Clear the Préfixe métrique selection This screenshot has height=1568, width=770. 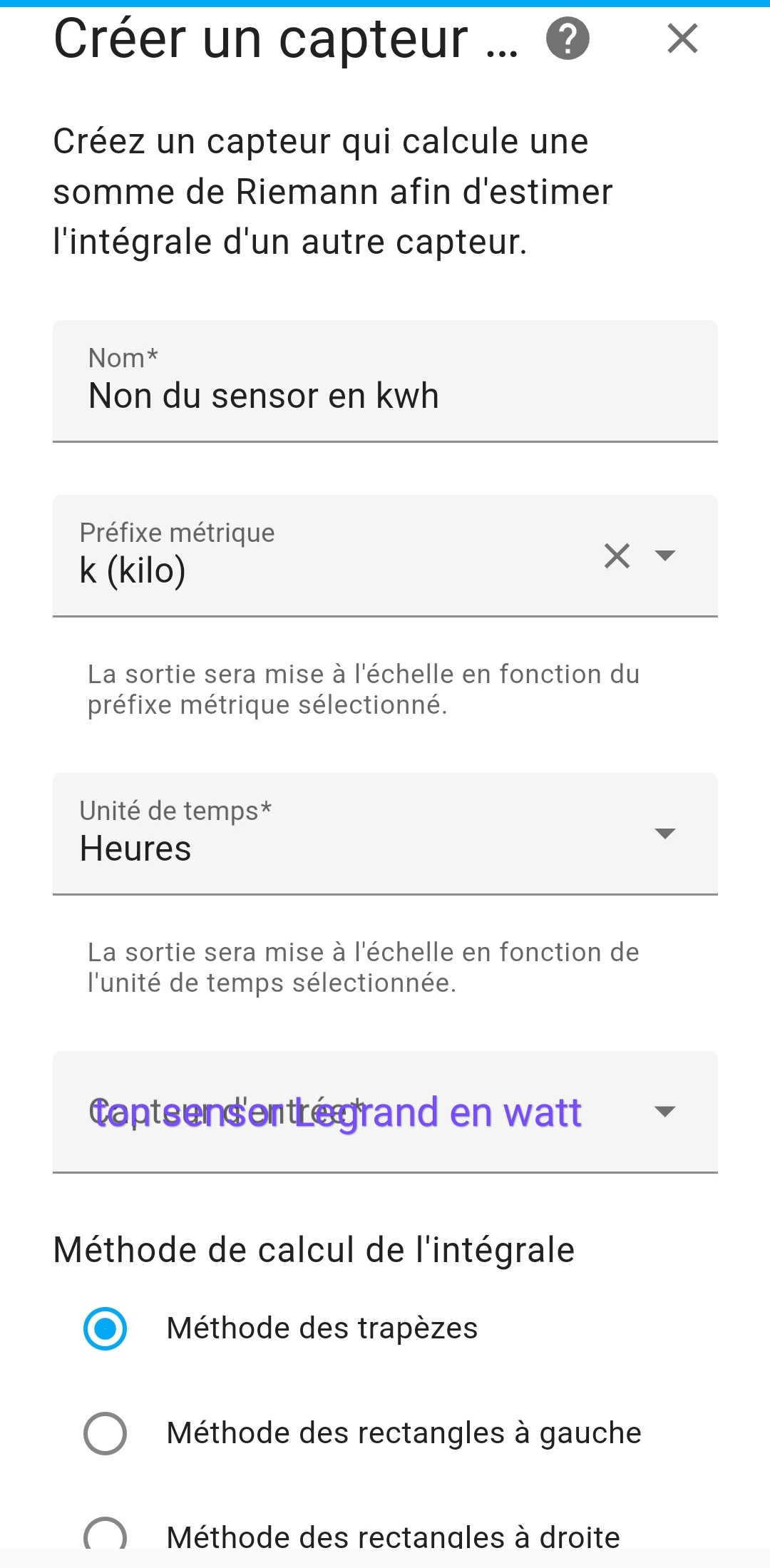pyautogui.click(x=617, y=555)
